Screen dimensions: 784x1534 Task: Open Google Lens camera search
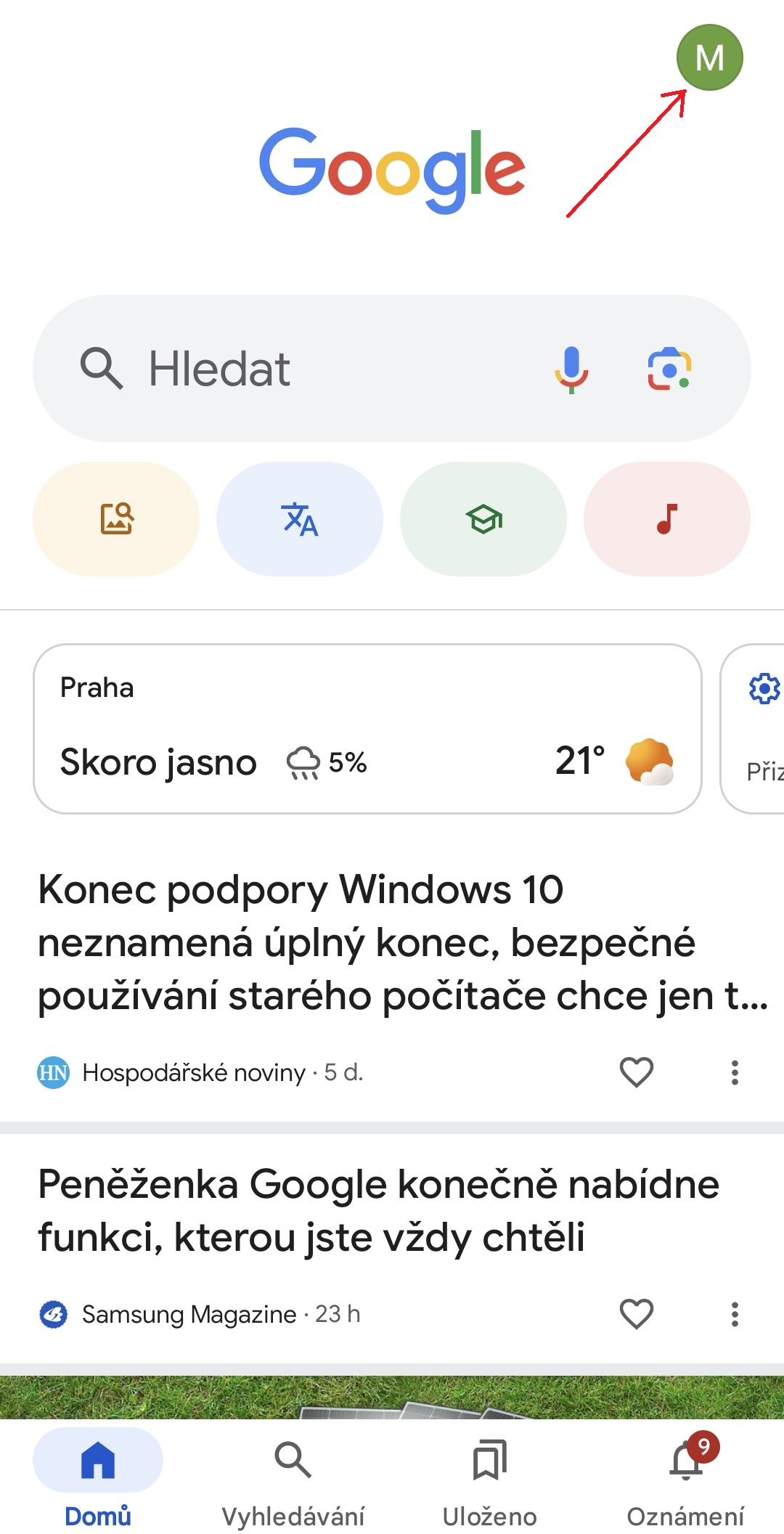point(669,369)
